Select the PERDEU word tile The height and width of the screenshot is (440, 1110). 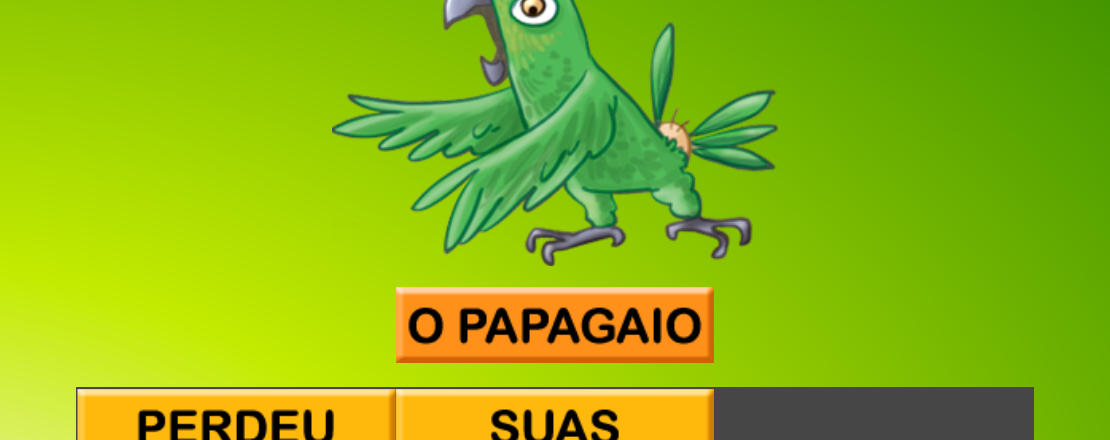tap(236, 418)
